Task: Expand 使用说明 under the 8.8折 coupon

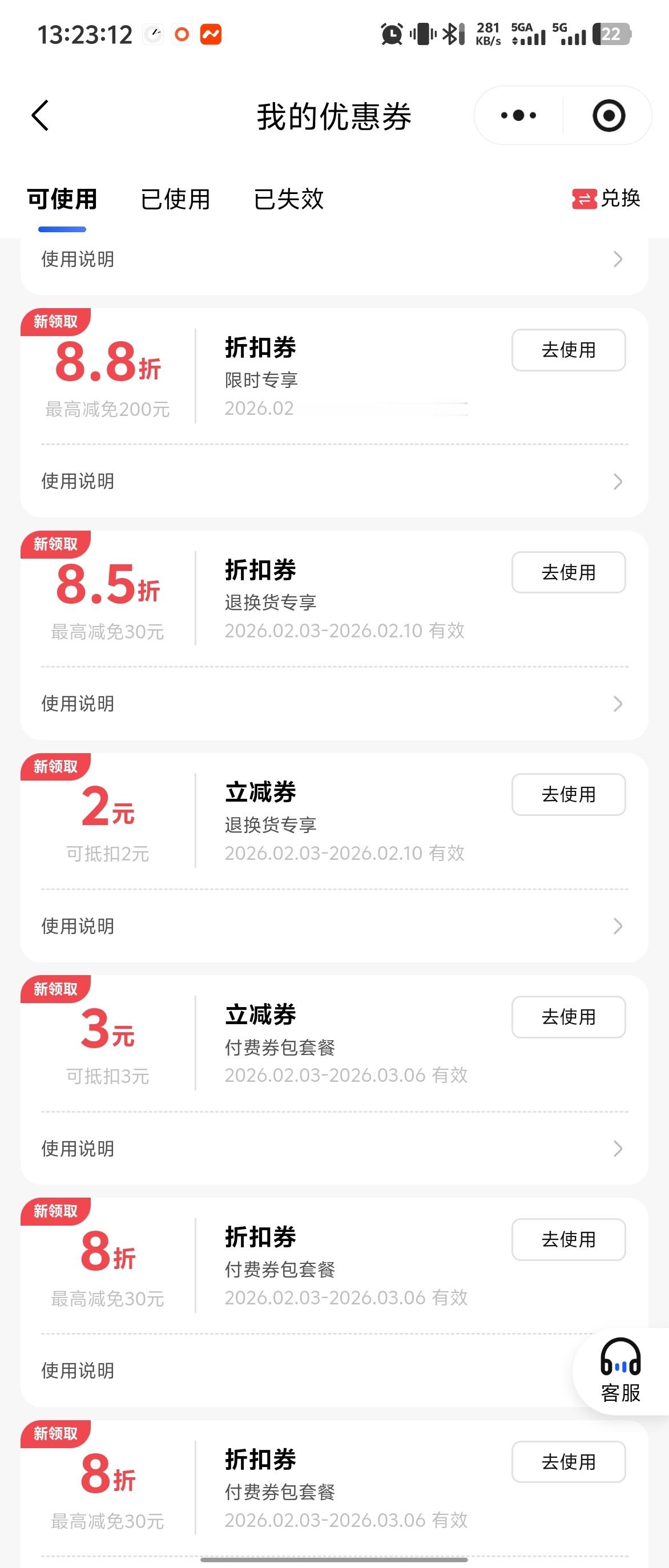Action: coord(334,482)
